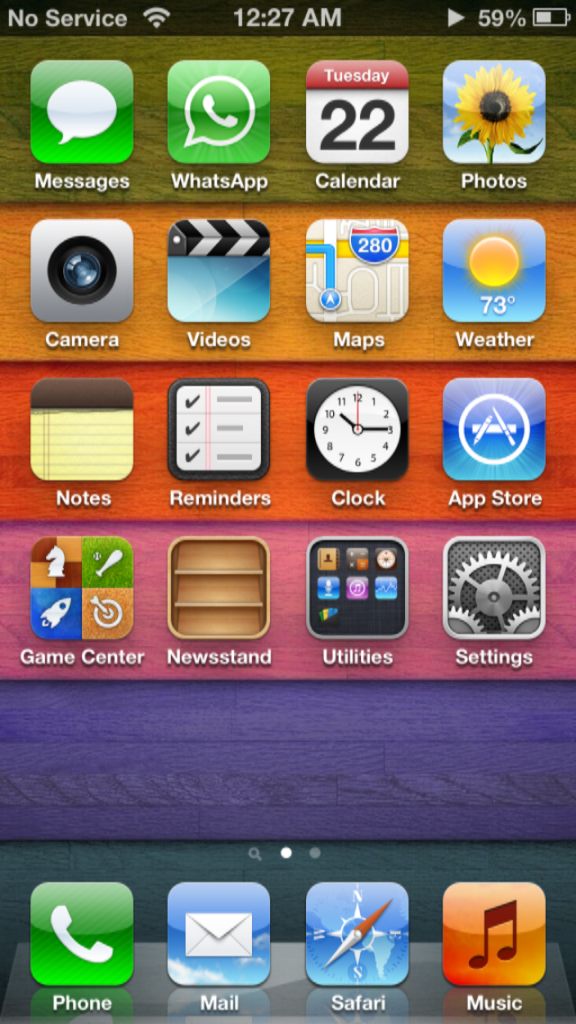
Task: Launch Safari browser
Action: pos(357,933)
